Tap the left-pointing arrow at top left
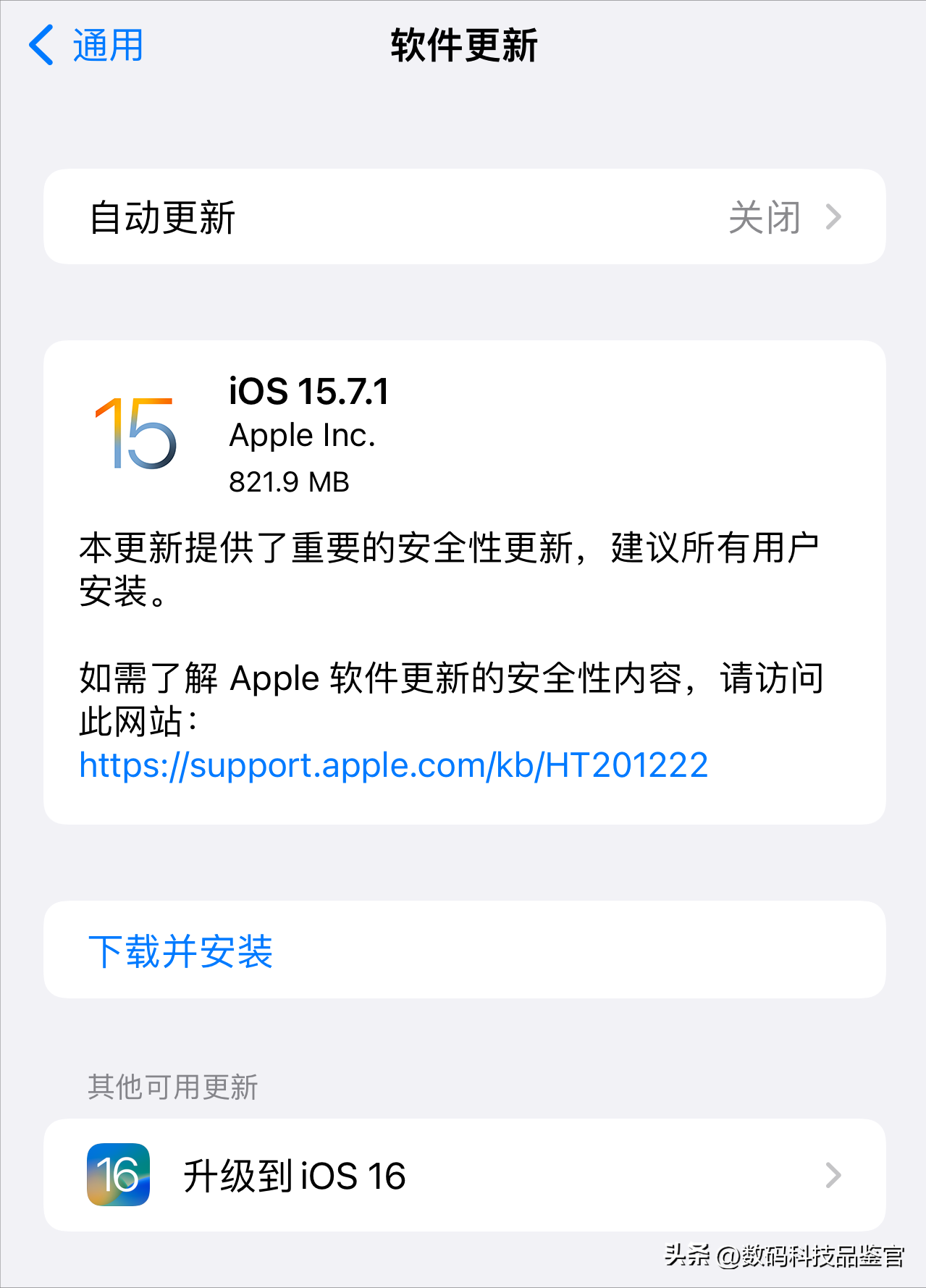Screen dimensions: 926x1288 click(x=41, y=45)
